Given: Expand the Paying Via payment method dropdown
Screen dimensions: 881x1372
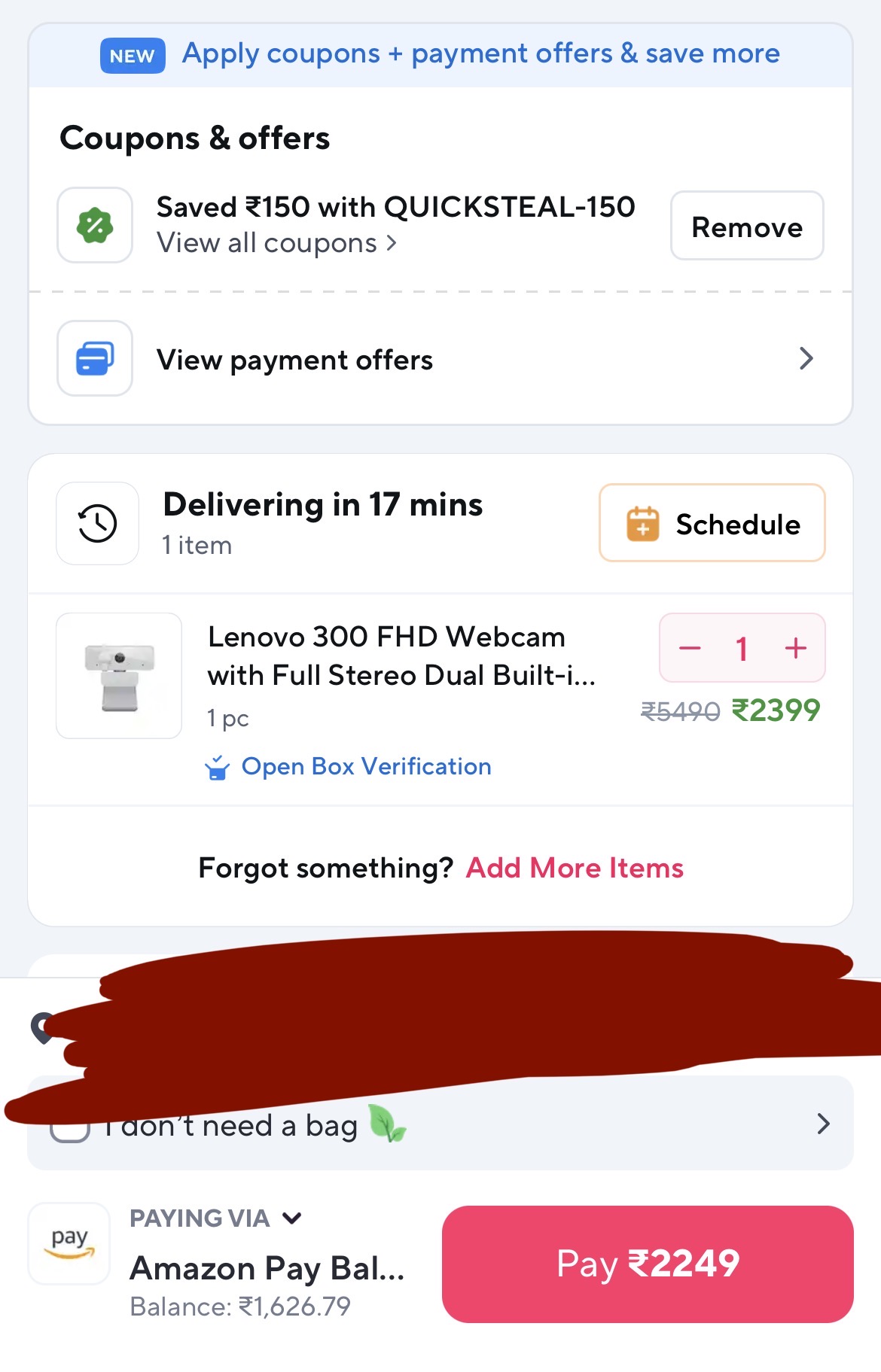Looking at the screenshot, I should 292,1218.
